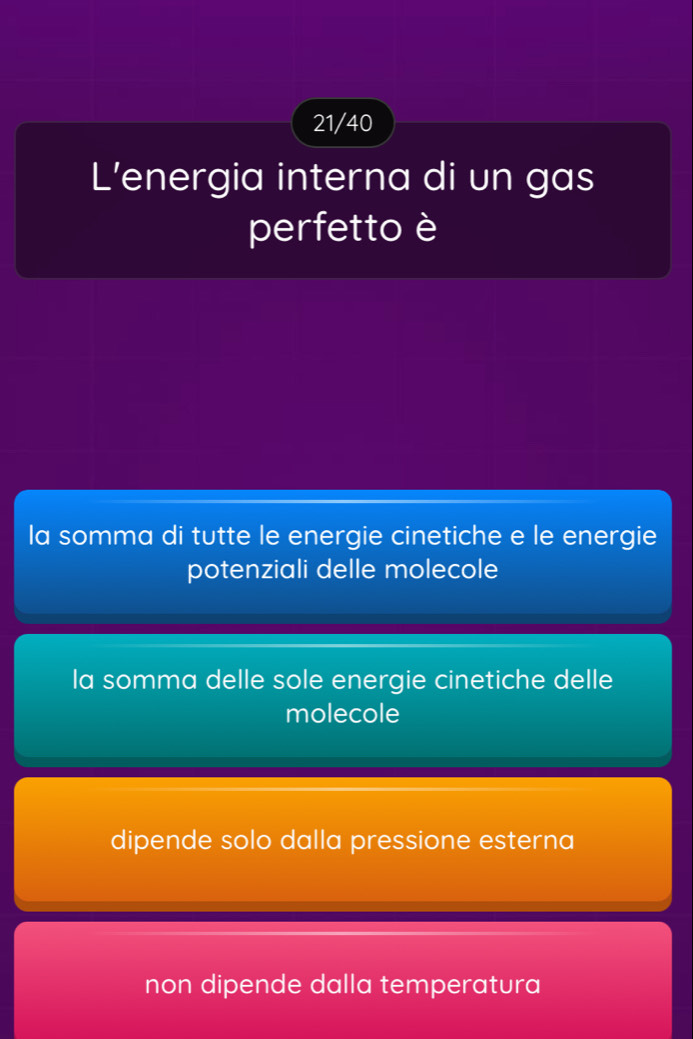Select answer 'la somma di tutte le energie cinetiche e potenziali'
693x1039 pixels.
343,552
